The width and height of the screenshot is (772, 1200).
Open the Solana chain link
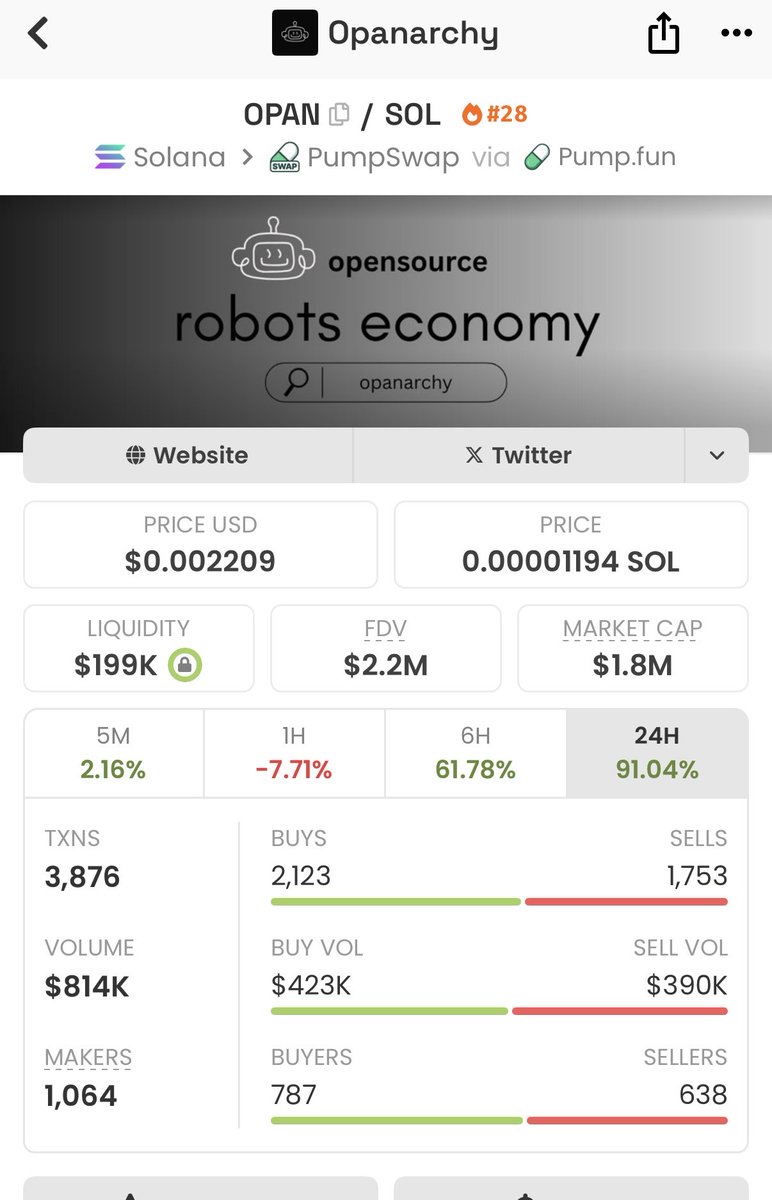click(160, 157)
